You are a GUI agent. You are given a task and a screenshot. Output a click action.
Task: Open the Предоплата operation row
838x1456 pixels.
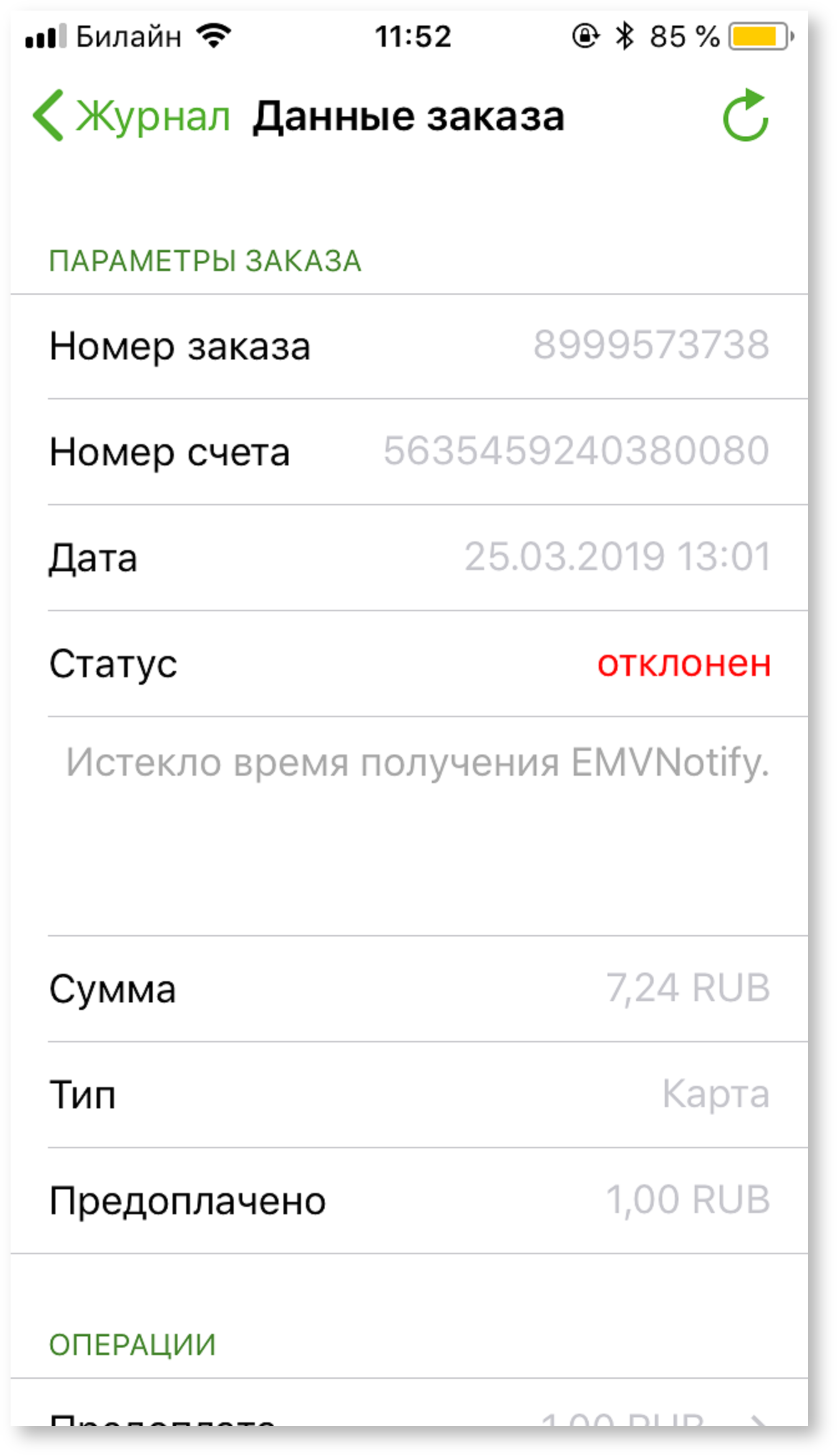409,1415
